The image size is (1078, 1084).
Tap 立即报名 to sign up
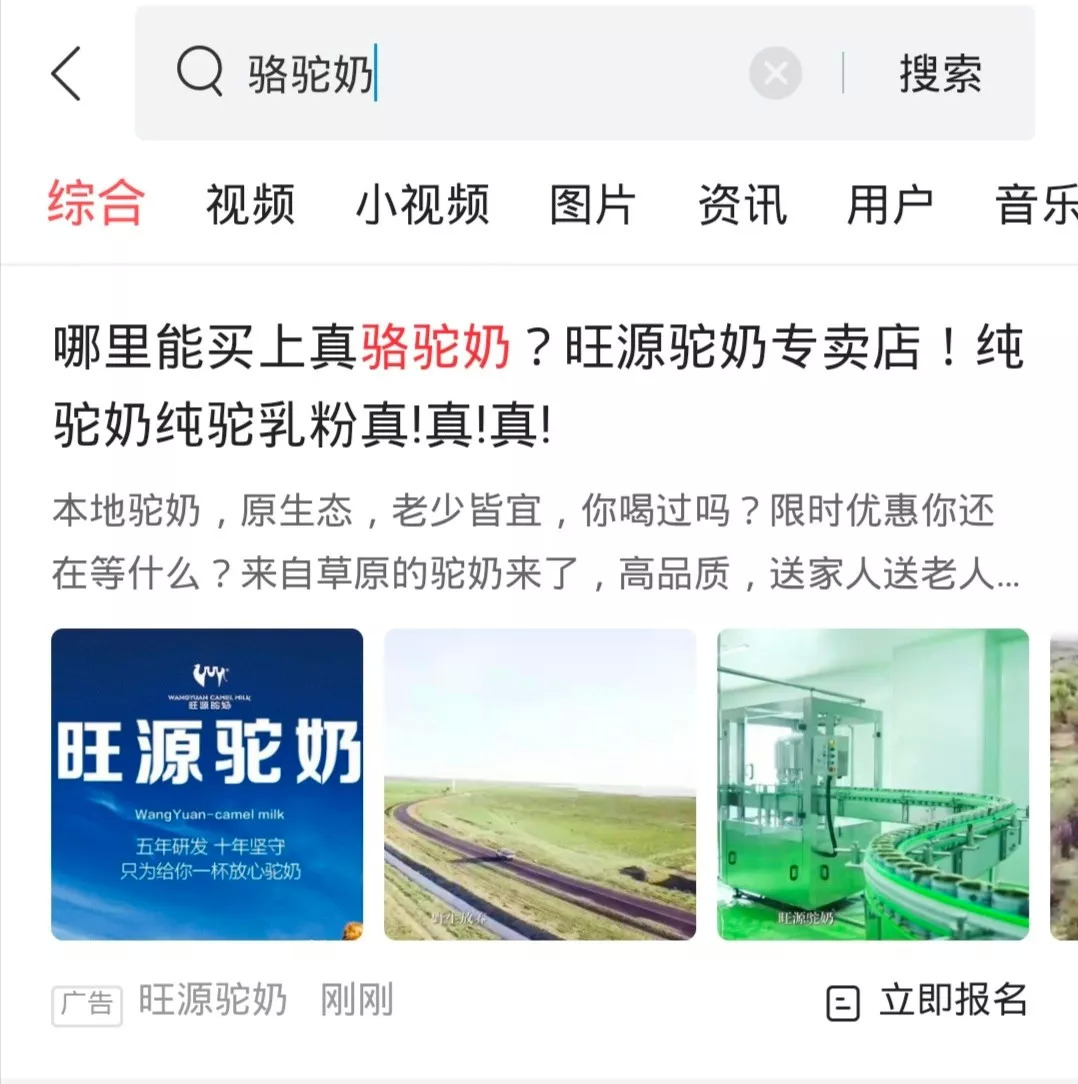[927, 1001]
